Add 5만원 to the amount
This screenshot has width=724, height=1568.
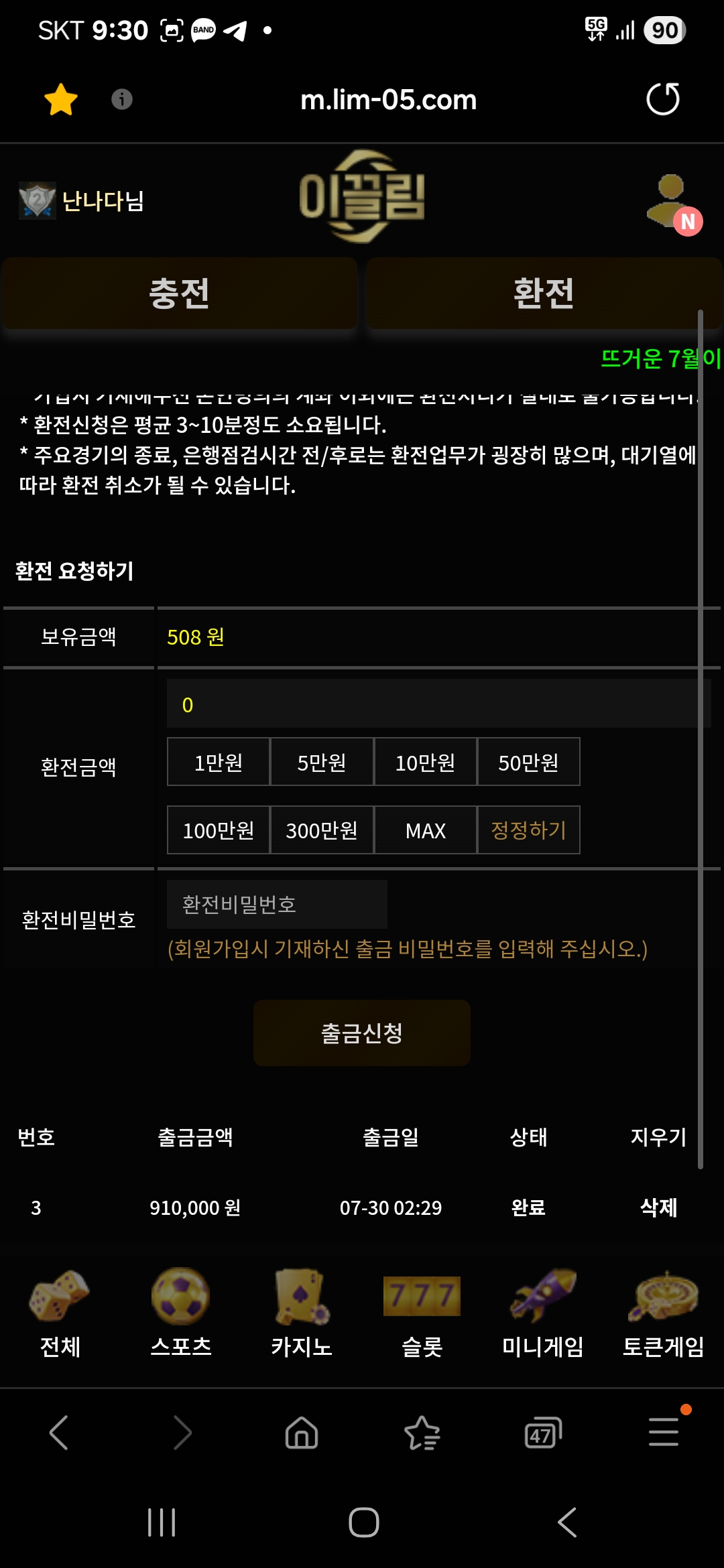pos(322,763)
